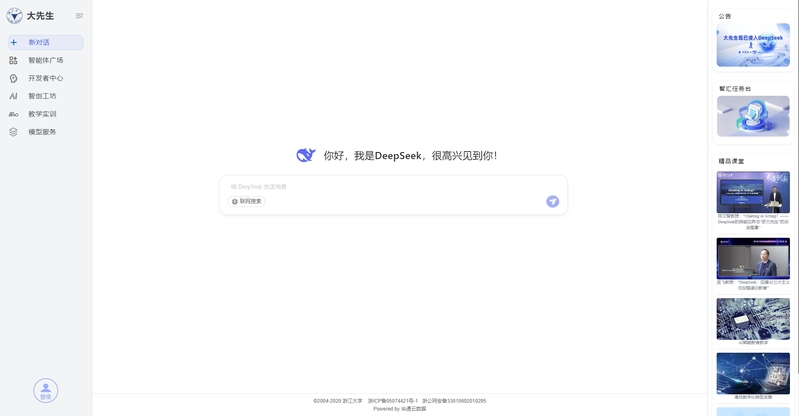Screen dimensions: 799x416
Task: Open 智创工坊
Action: (42, 96)
